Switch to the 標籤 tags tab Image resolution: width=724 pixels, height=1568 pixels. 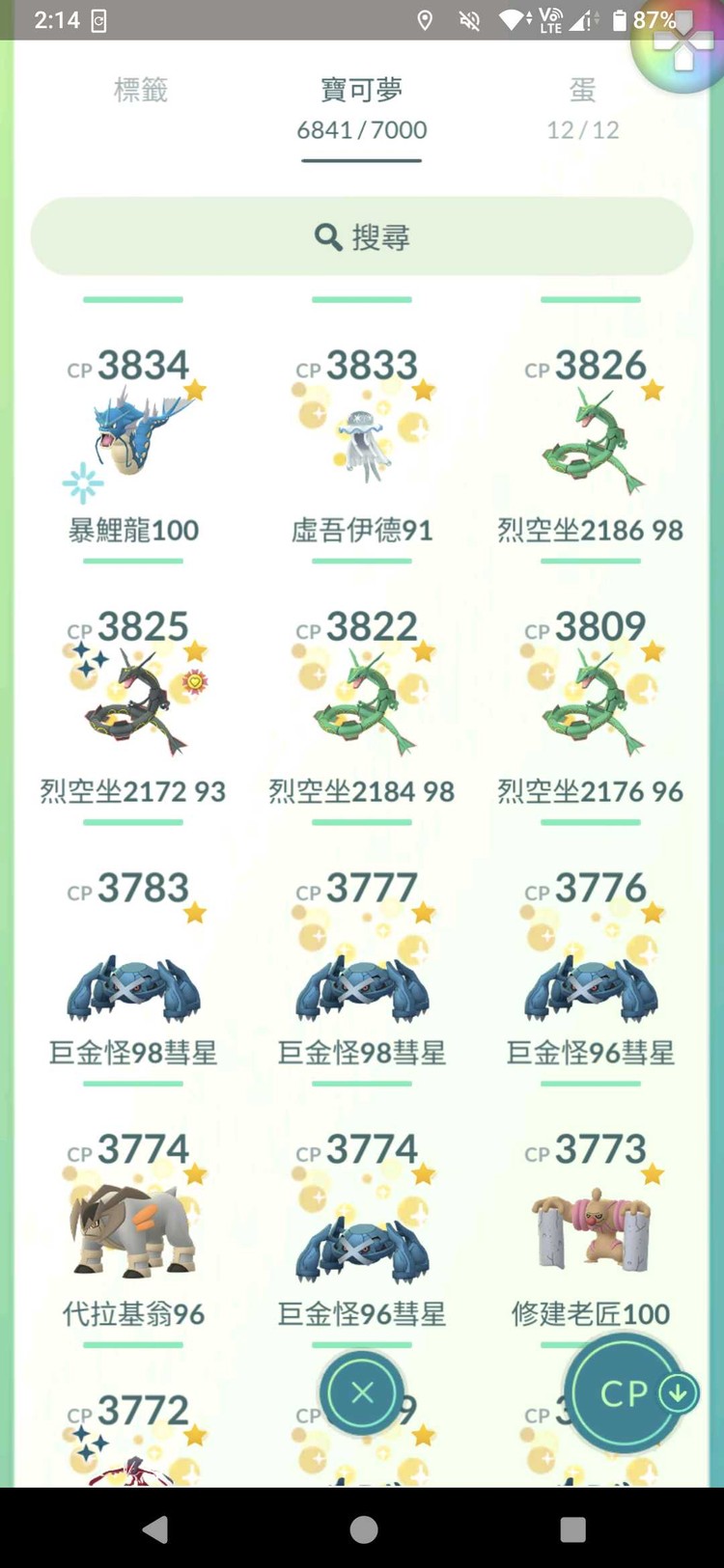coord(142,92)
